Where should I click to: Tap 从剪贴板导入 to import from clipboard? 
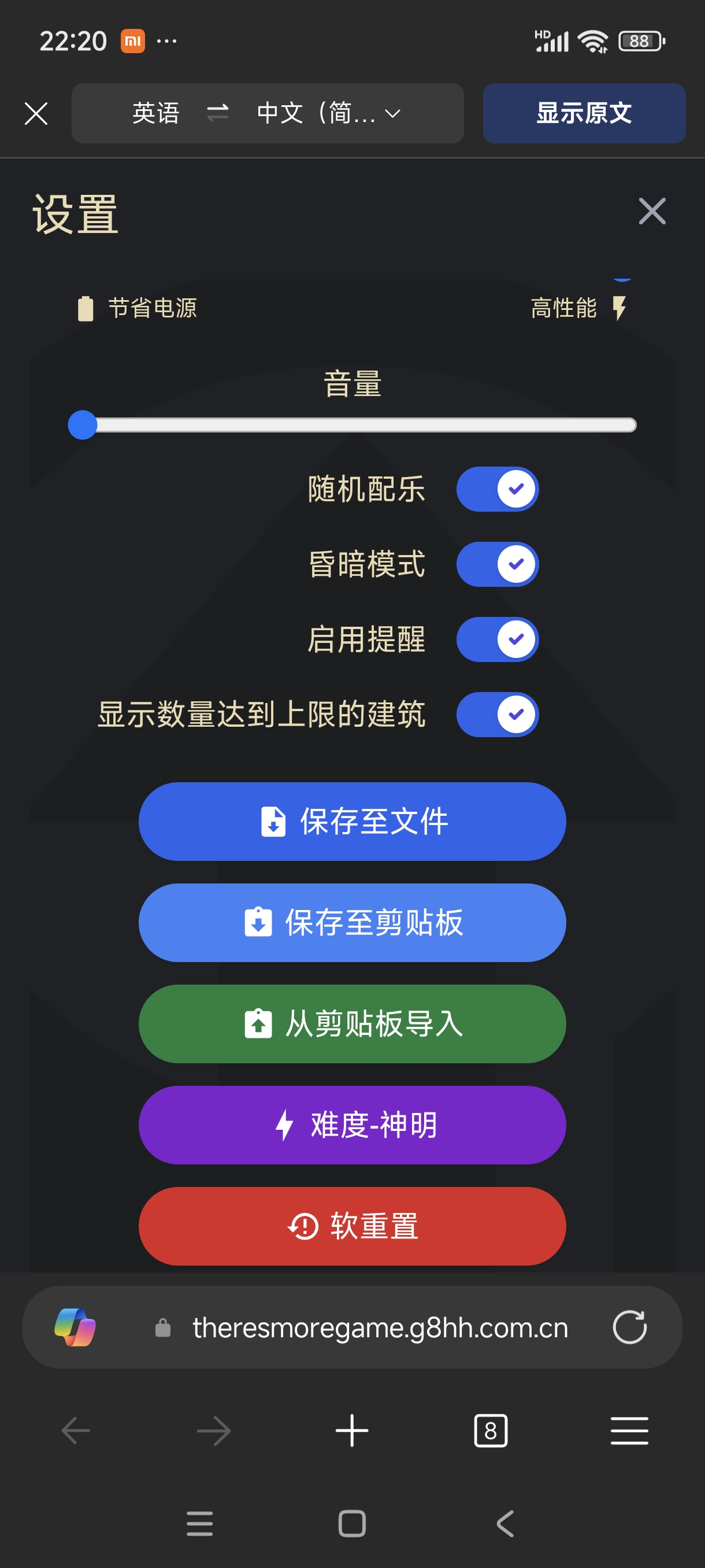(352, 1023)
